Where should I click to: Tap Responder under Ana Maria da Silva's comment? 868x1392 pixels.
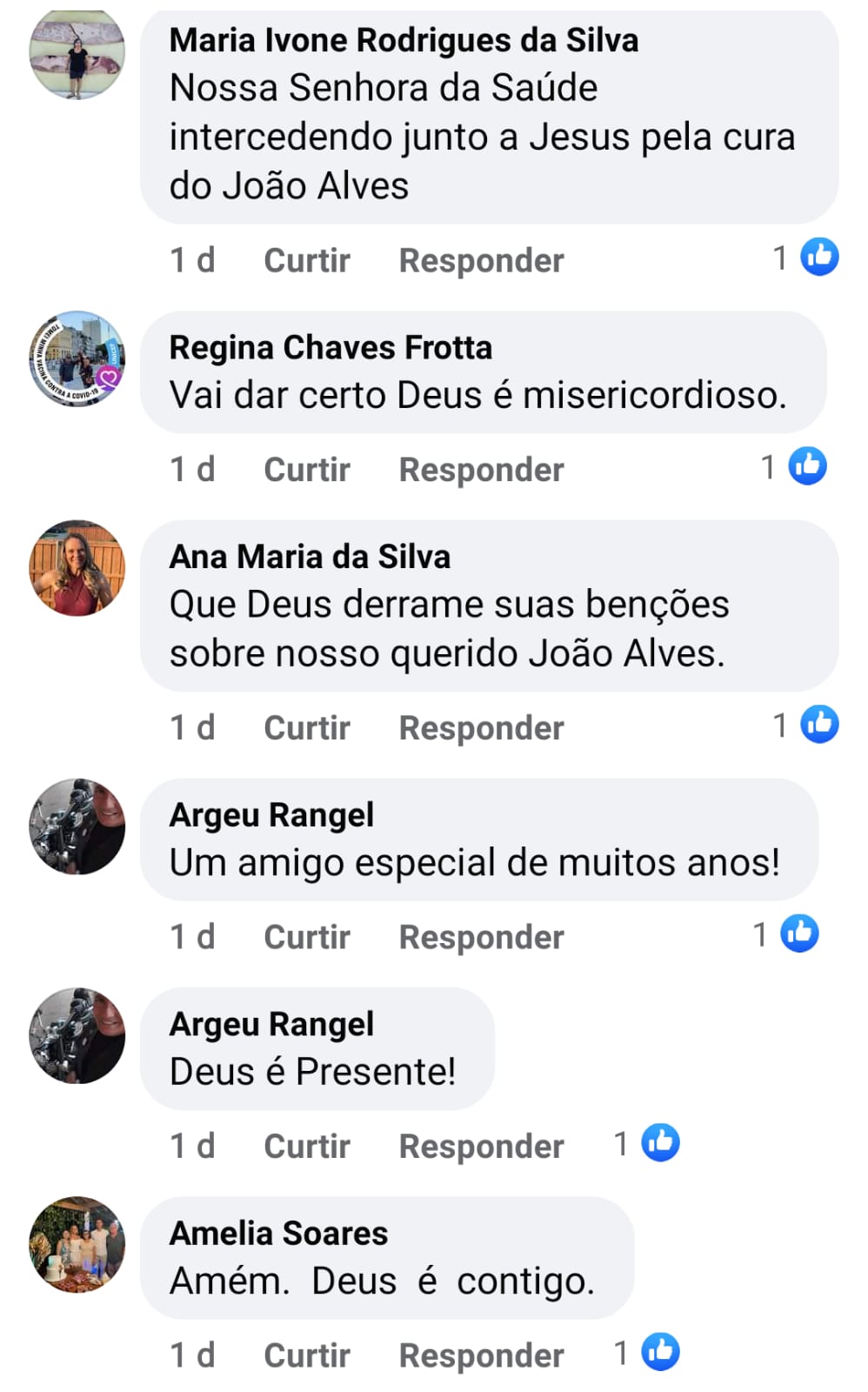[x=481, y=728]
